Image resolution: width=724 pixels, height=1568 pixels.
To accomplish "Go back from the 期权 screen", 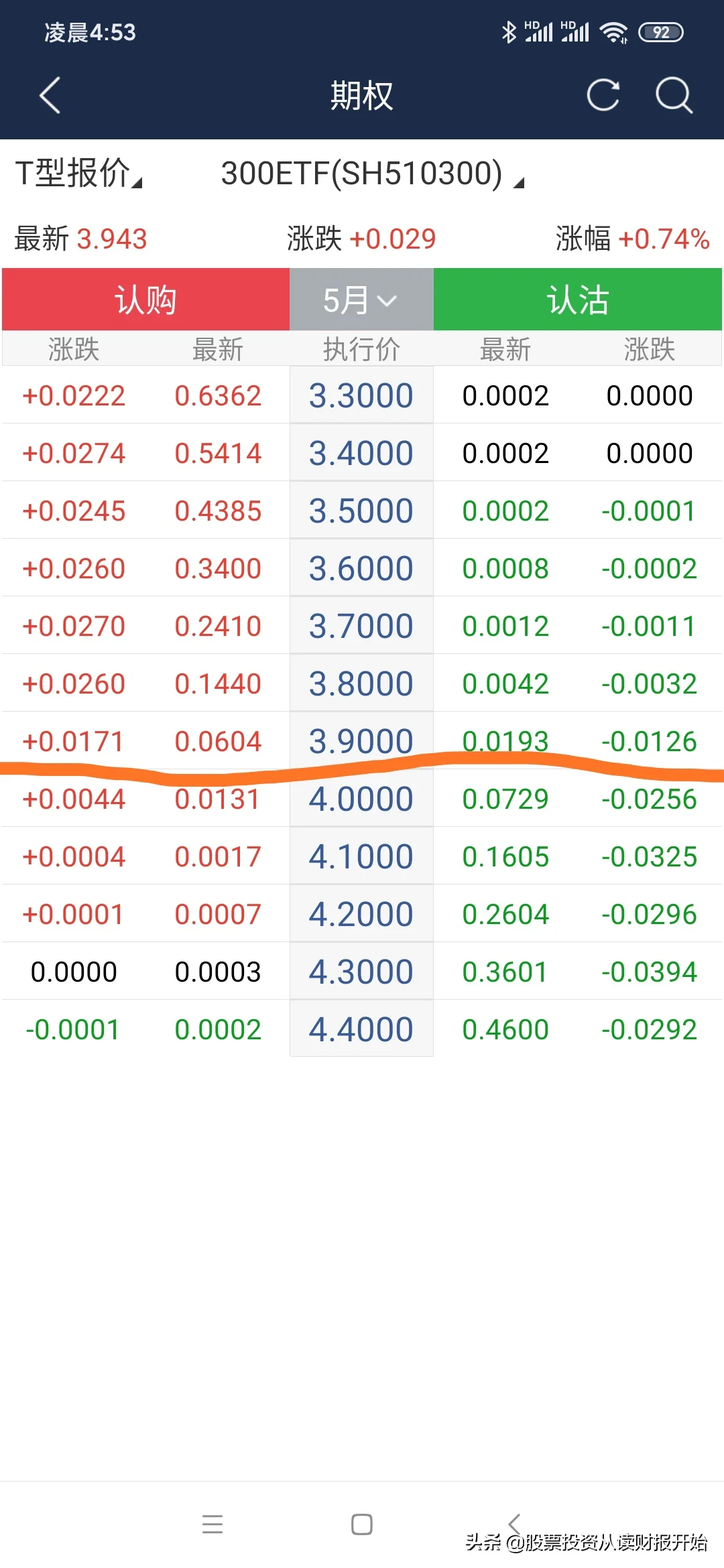I will coord(50,95).
